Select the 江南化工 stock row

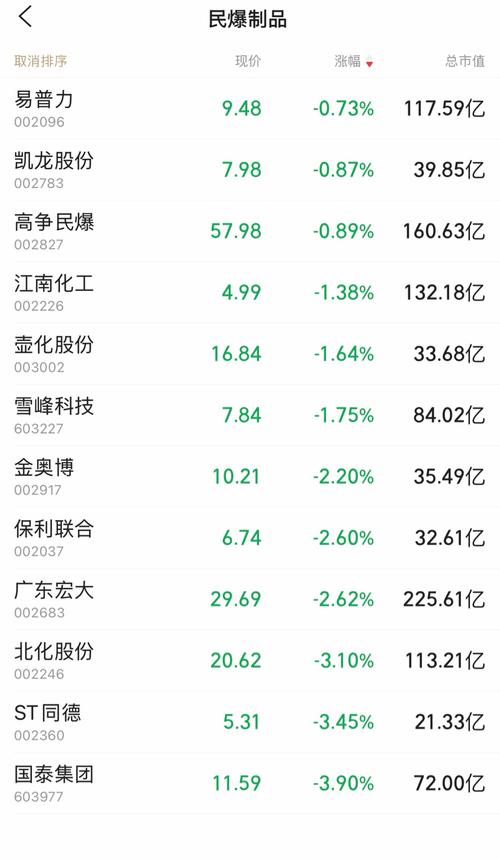[250, 293]
